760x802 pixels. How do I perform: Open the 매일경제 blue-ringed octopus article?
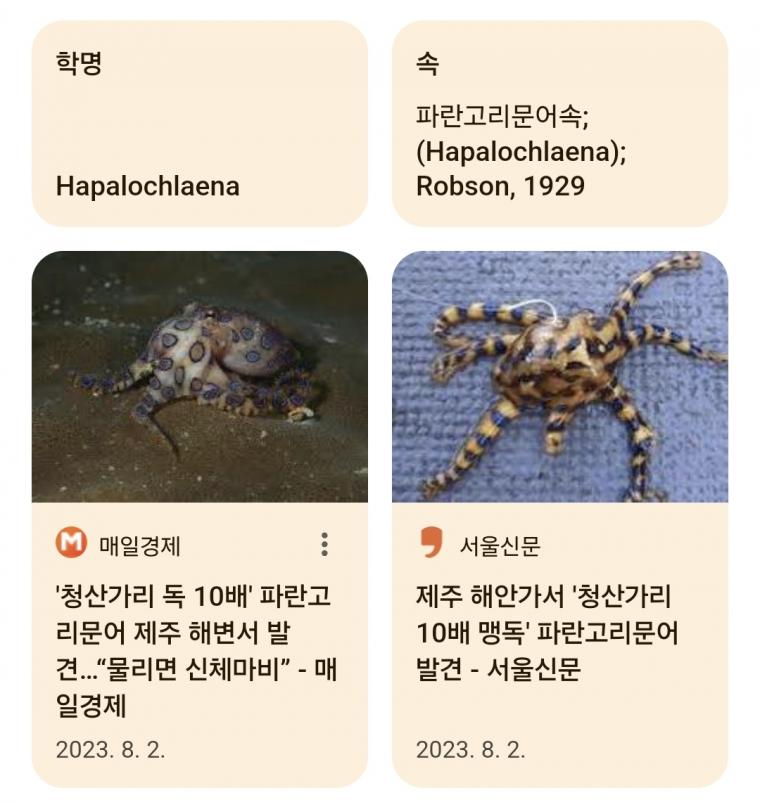(196, 651)
